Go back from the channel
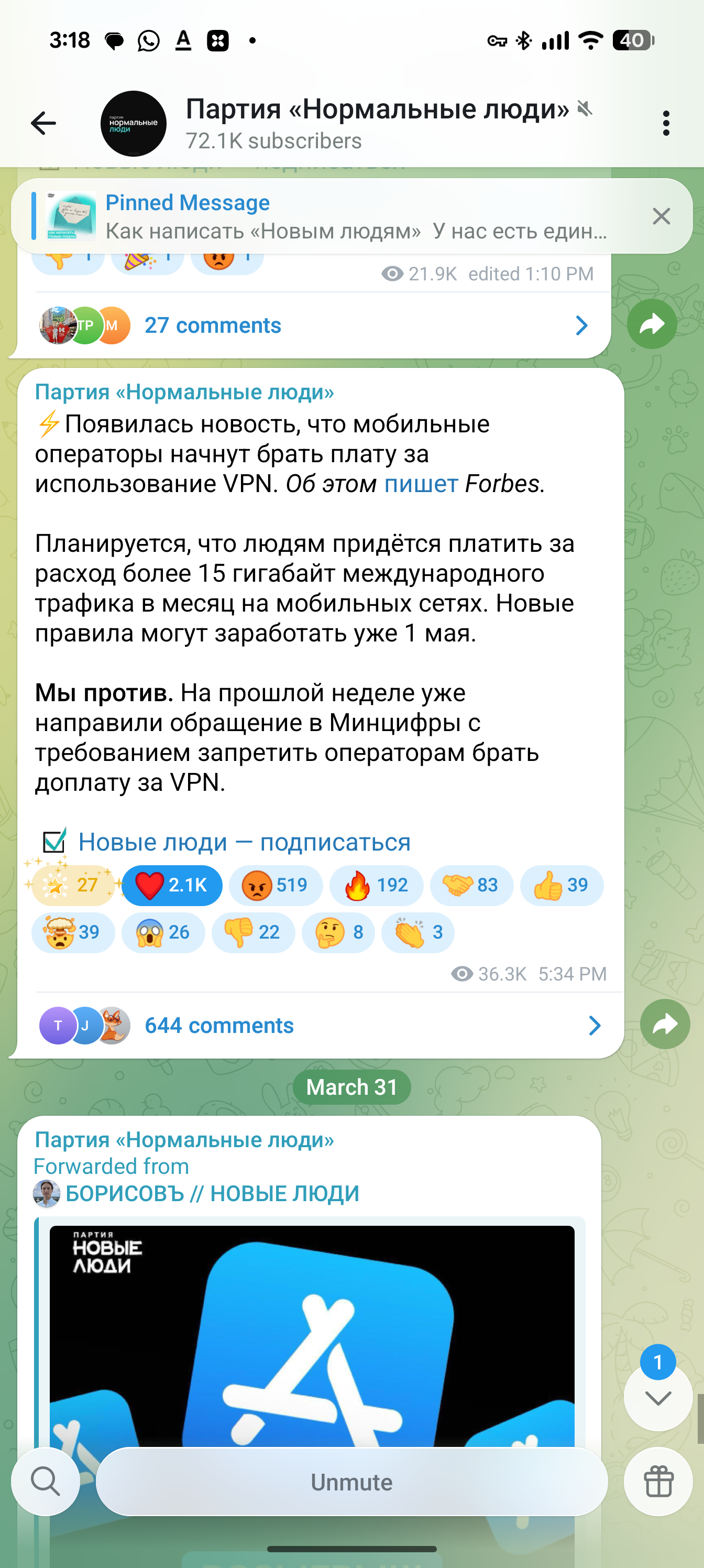704x1568 pixels. coord(43,123)
